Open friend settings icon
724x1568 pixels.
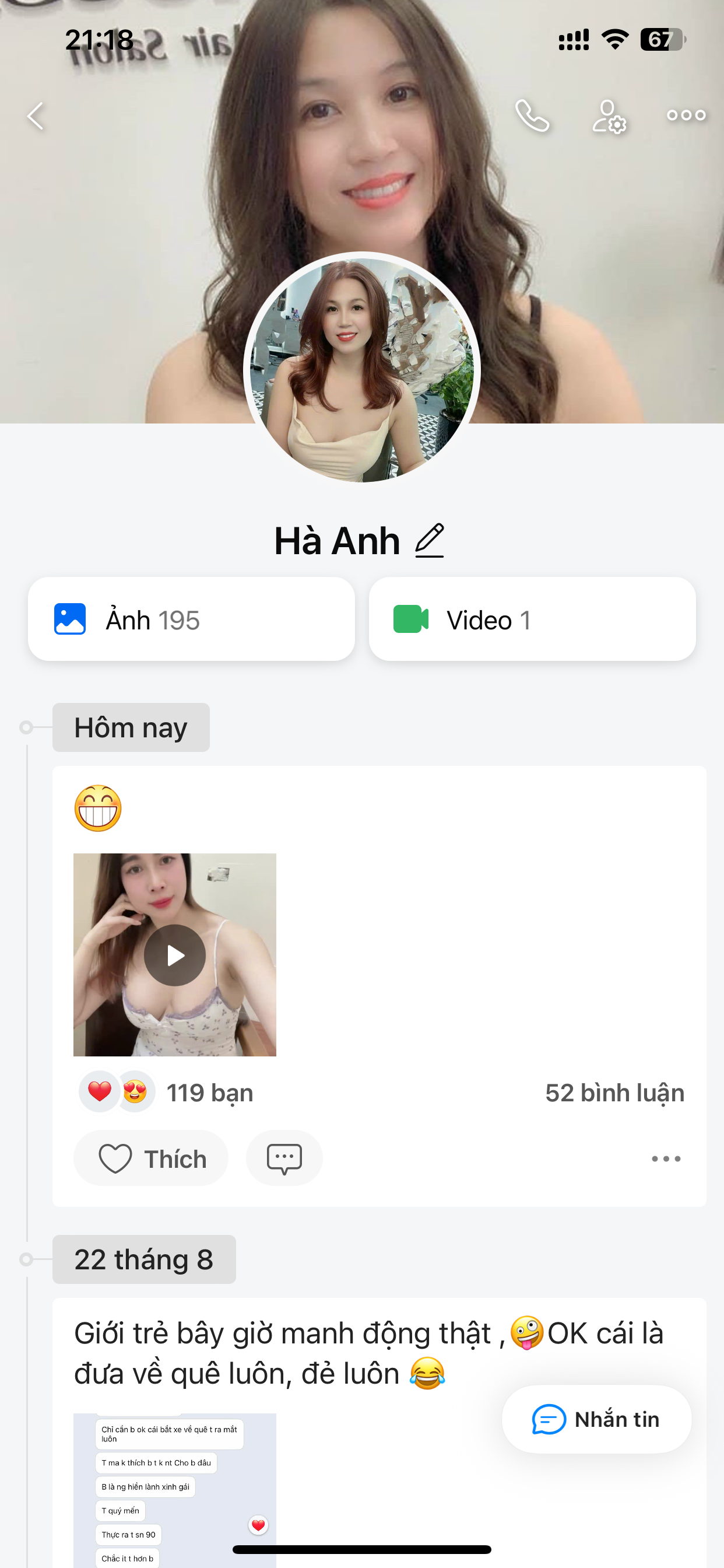click(609, 116)
